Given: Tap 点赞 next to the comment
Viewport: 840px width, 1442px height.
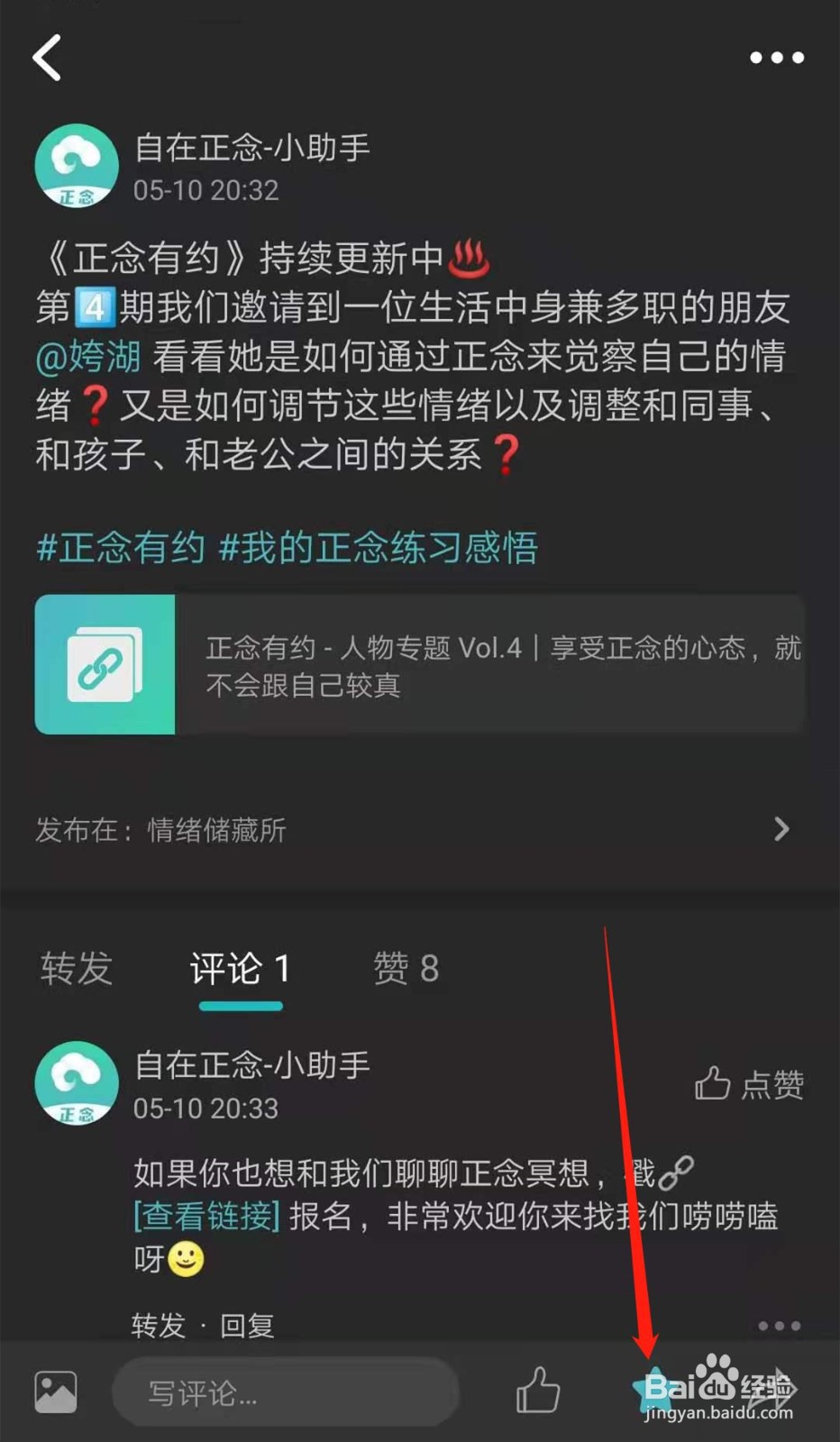Looking at the screenshot, I should 751,1085.
